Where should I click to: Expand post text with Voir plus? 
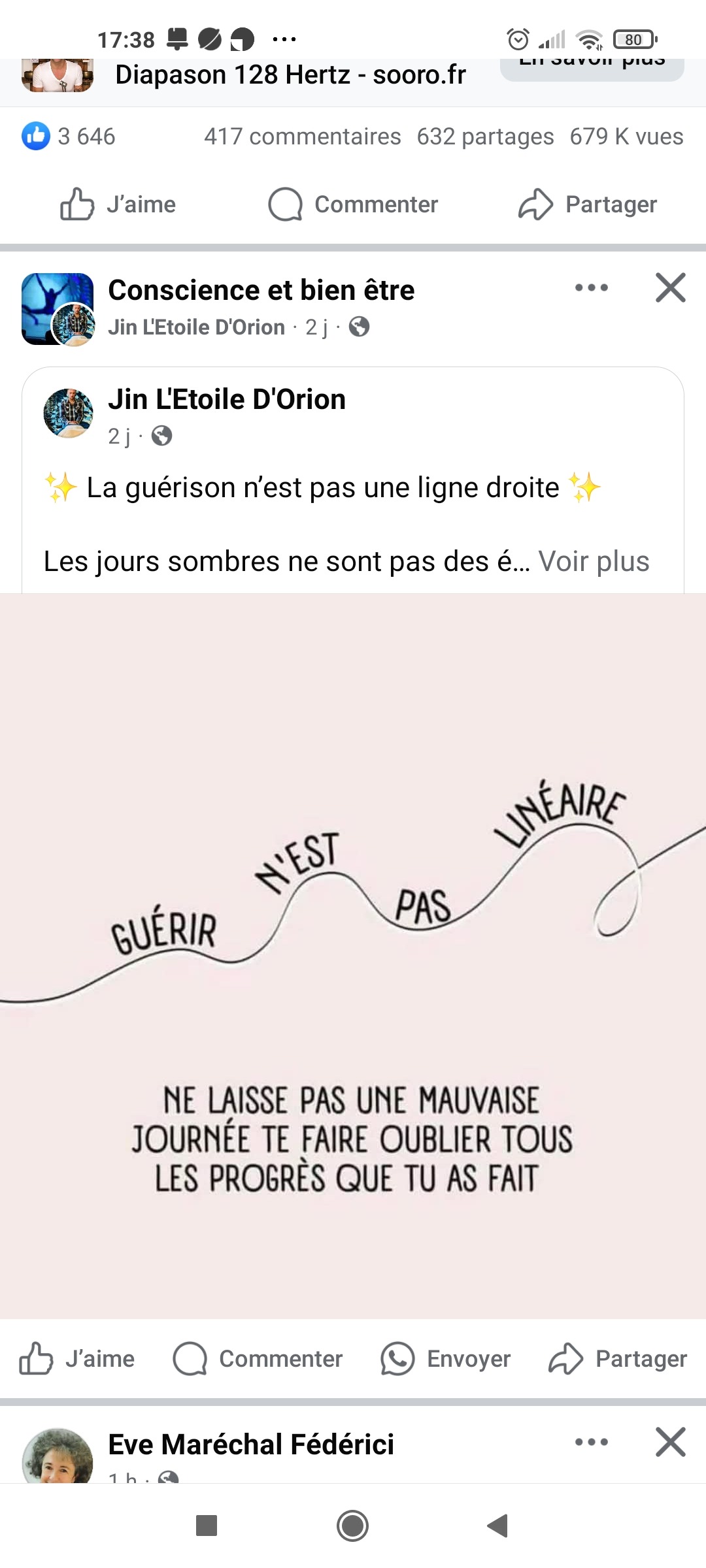click(594, 561)
